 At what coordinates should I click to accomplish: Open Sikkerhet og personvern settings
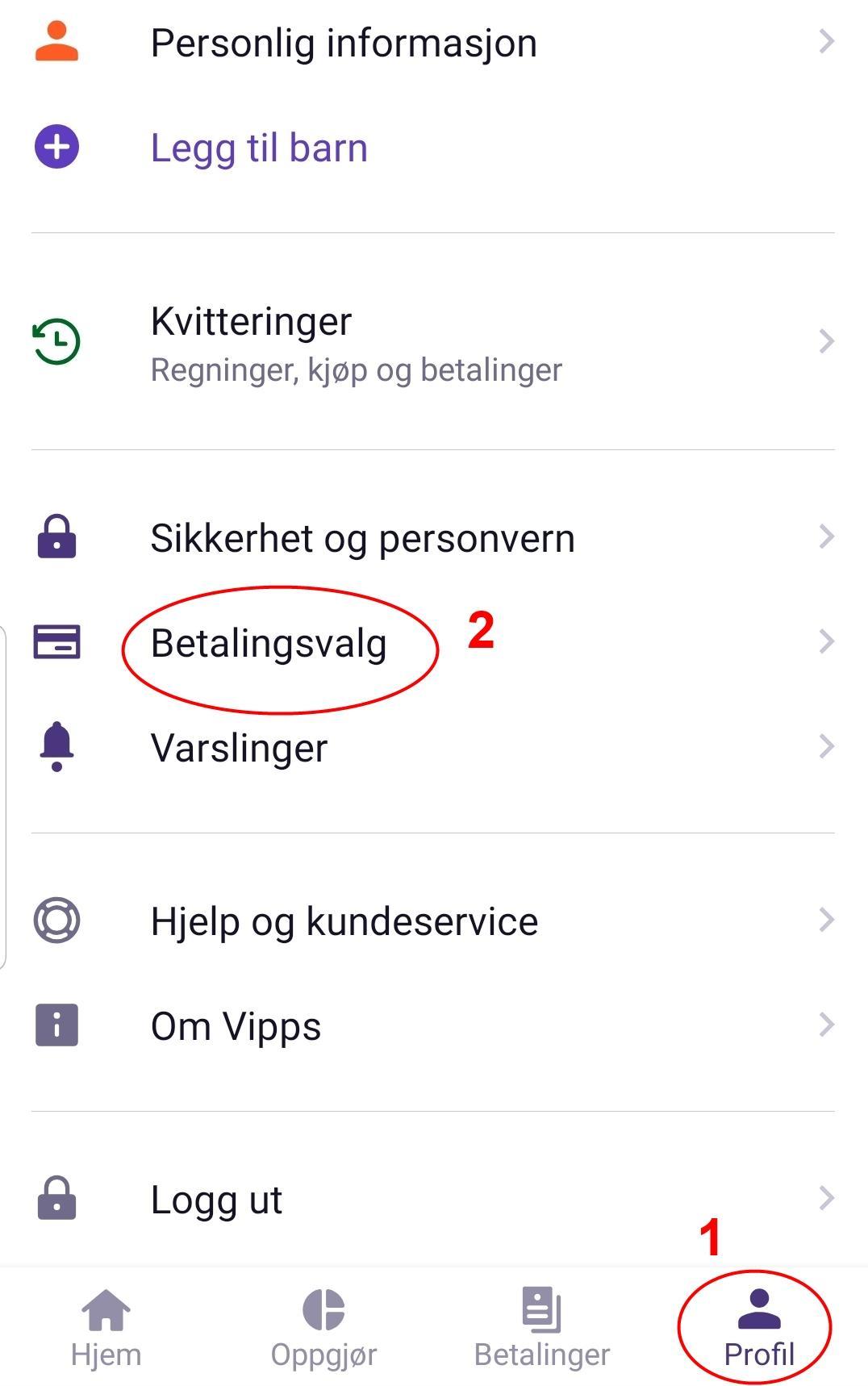click(362, 538)
